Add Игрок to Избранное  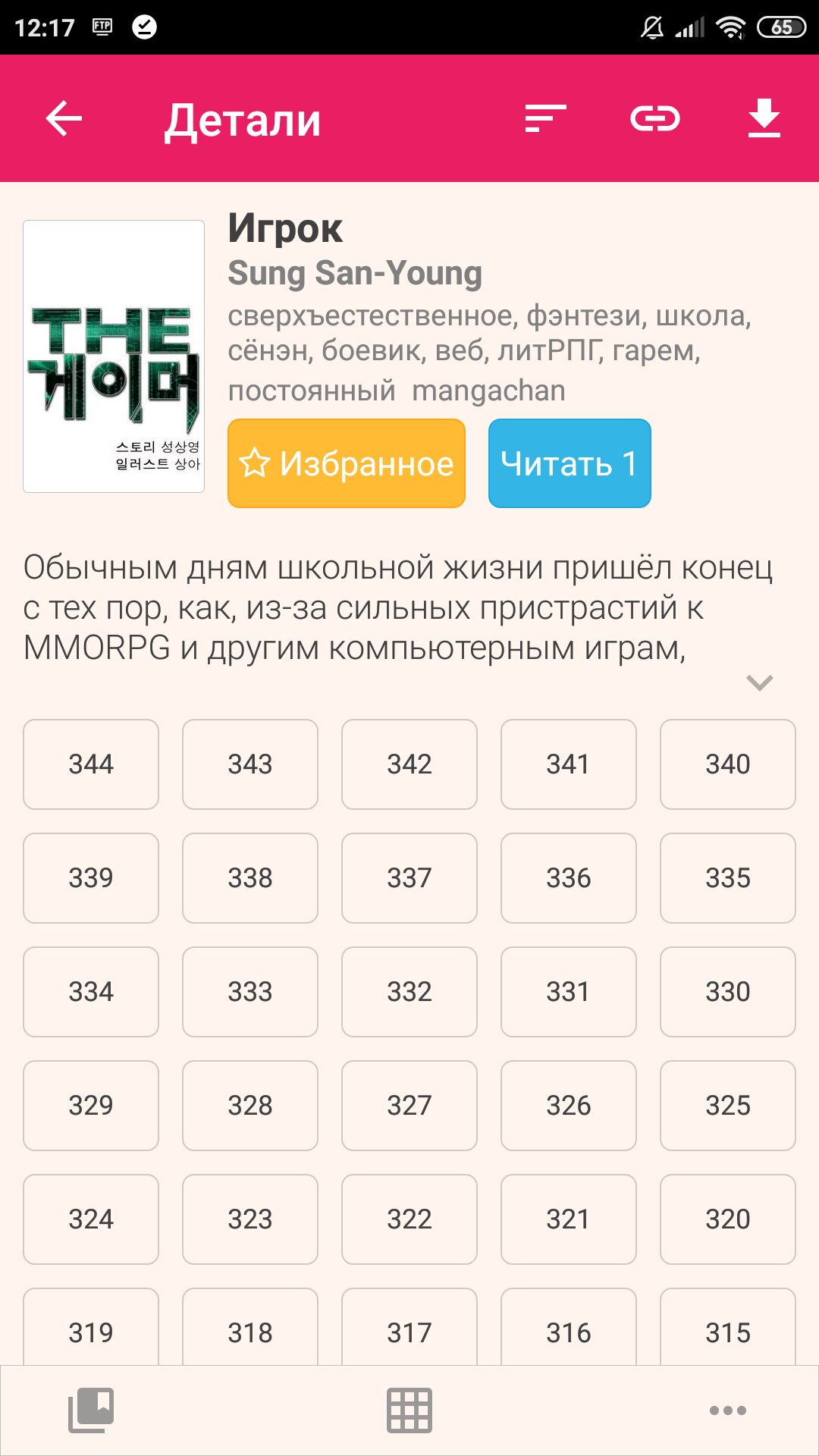(x=347, y=463)
